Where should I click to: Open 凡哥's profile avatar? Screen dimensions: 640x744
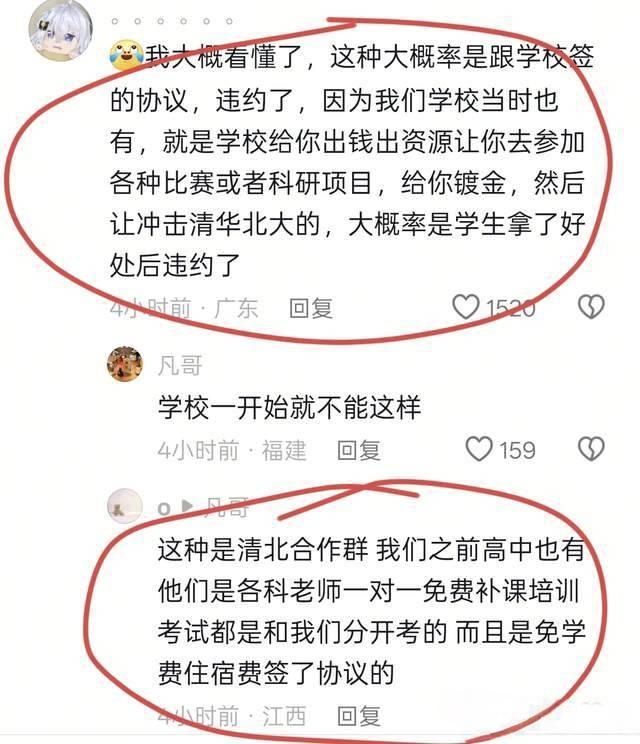(x=124, y=364)
